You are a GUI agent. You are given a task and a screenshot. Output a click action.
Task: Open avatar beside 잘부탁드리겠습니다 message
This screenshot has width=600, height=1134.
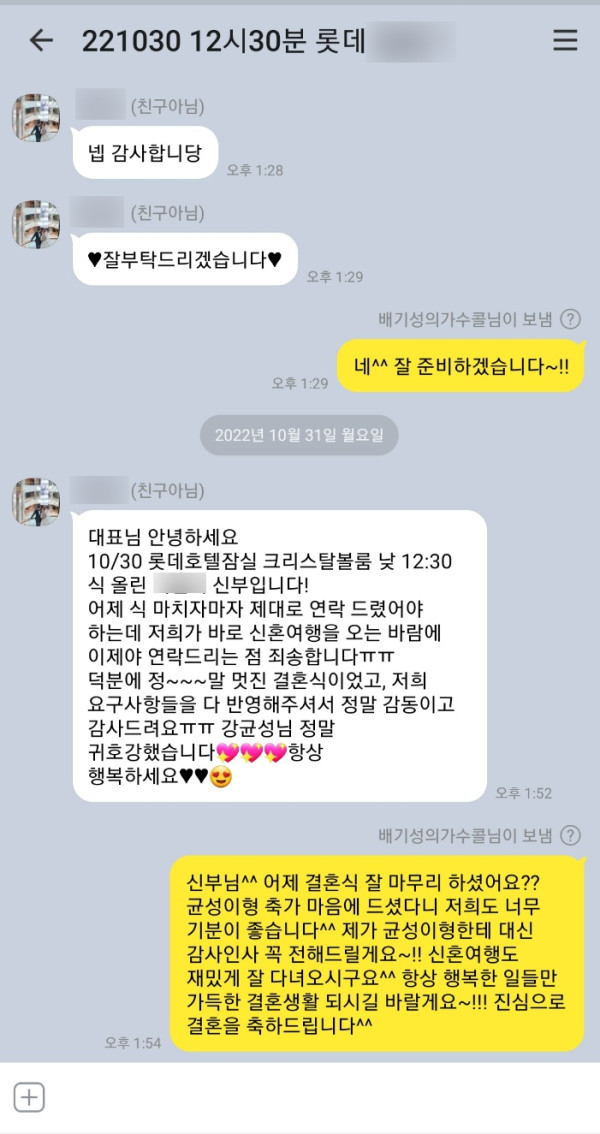tap(36, 224)
